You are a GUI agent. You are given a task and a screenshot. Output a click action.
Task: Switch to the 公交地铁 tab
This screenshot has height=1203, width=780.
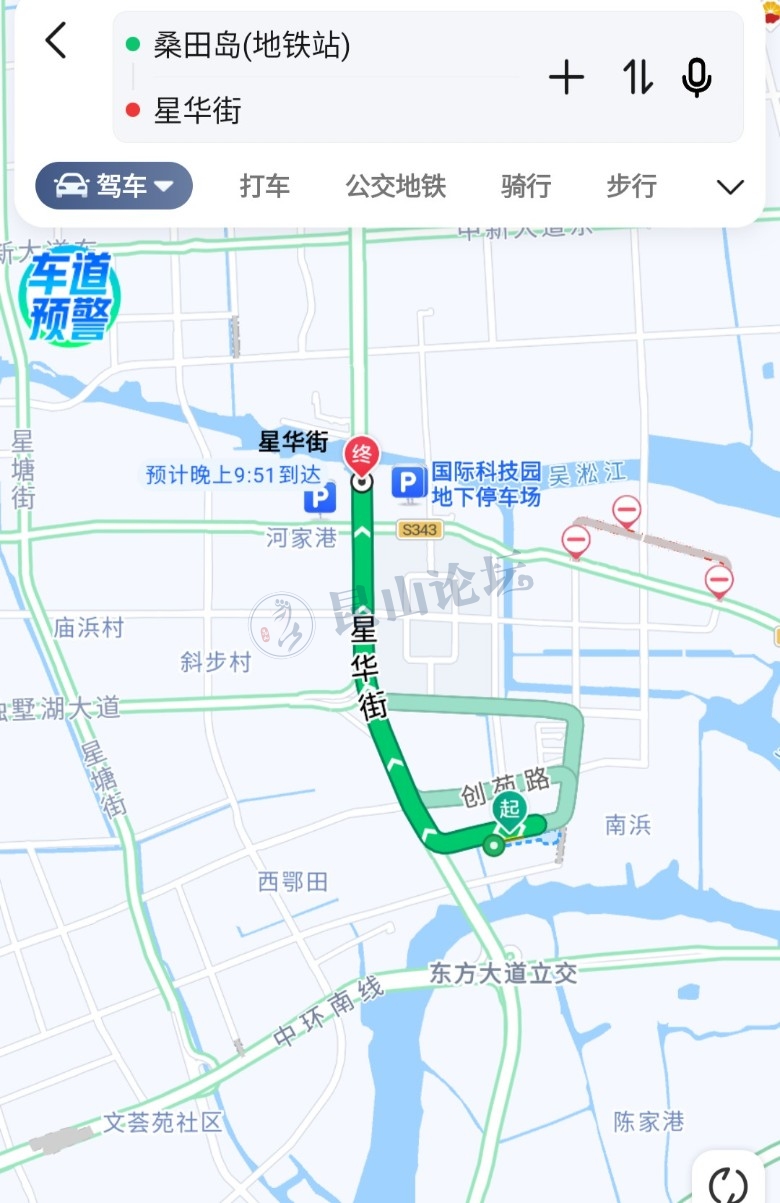coord(396,186)
